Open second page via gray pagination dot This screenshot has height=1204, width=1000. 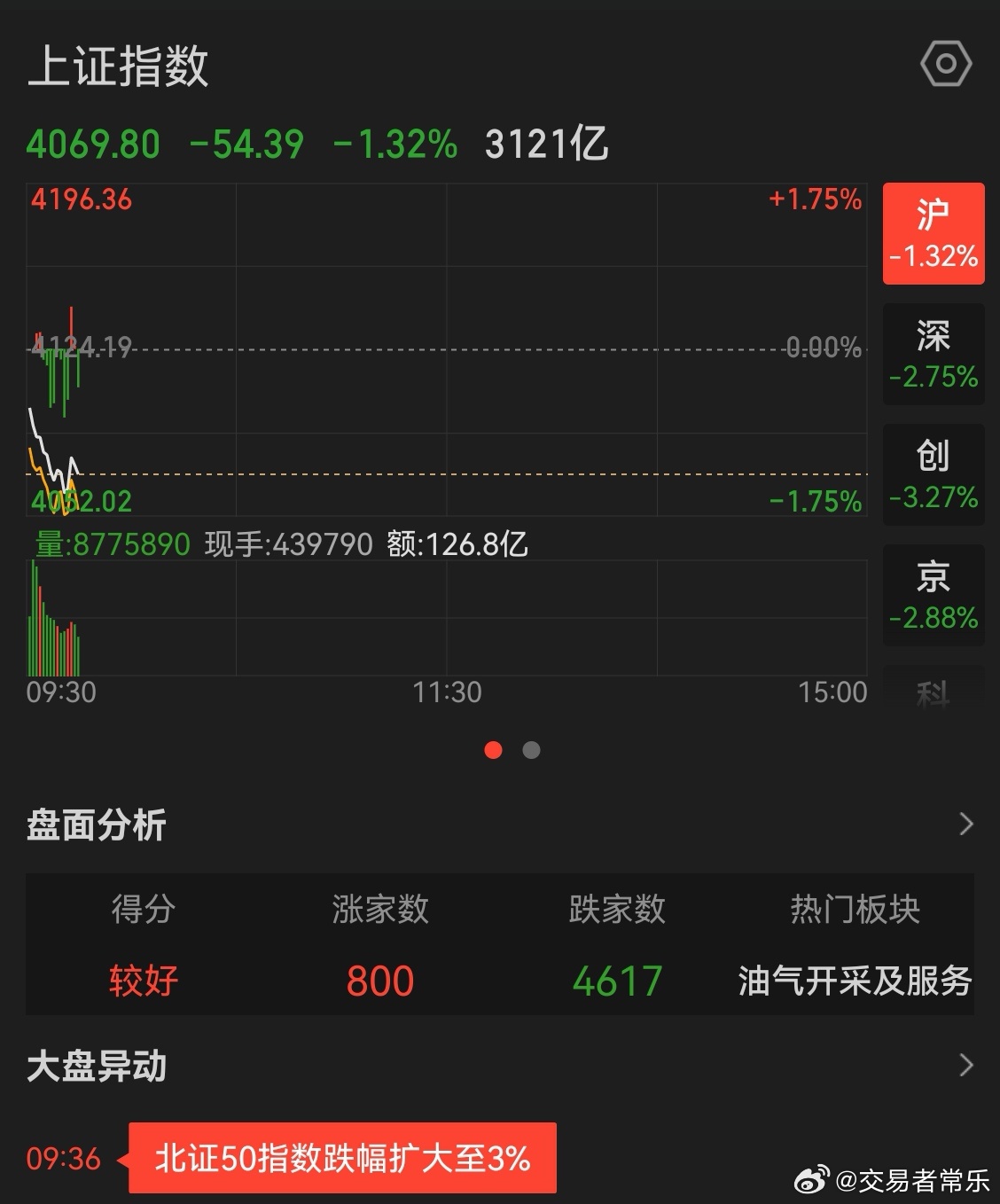tap(530, 750)
